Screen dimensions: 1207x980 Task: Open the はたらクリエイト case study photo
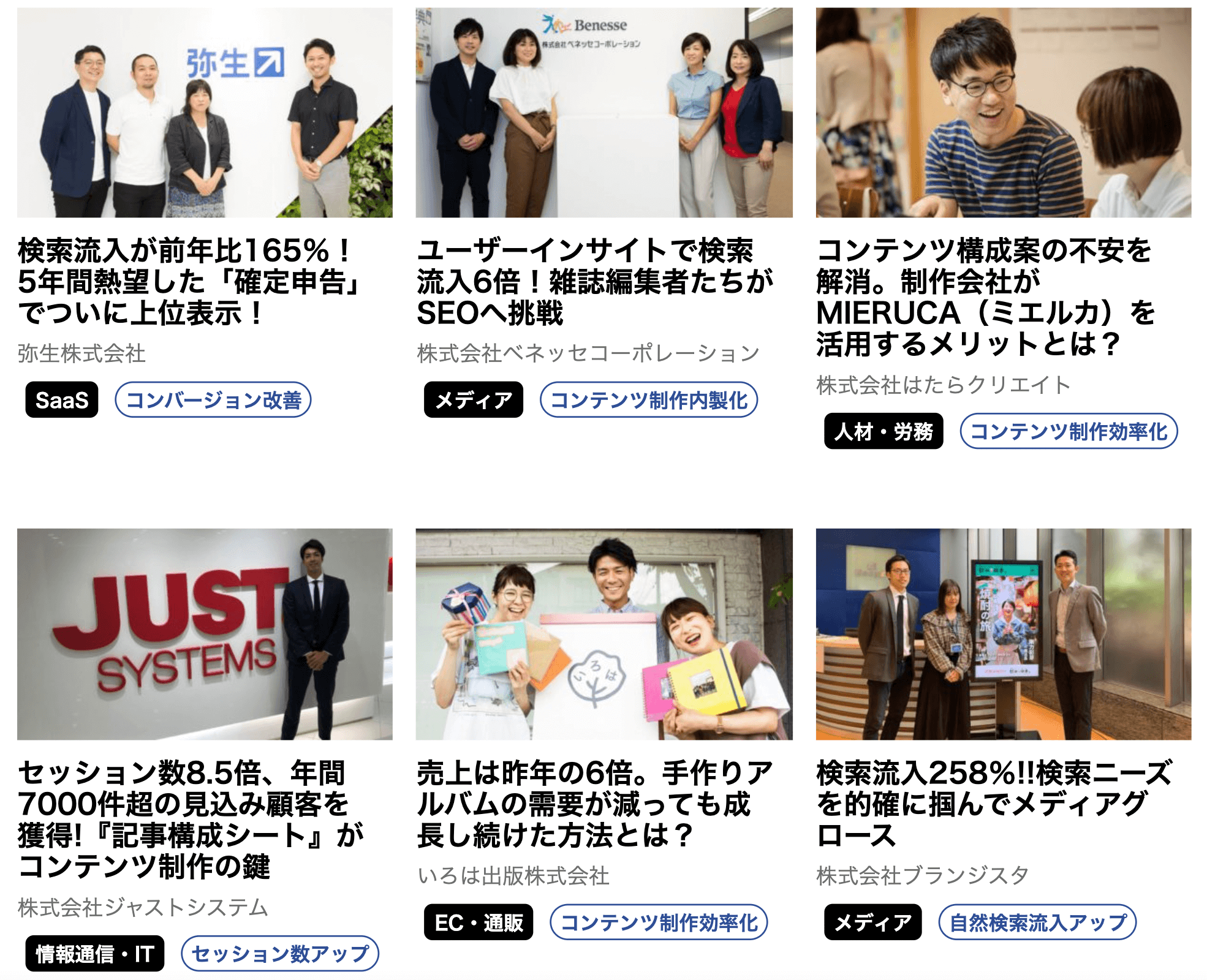(x=1003, y=113)
